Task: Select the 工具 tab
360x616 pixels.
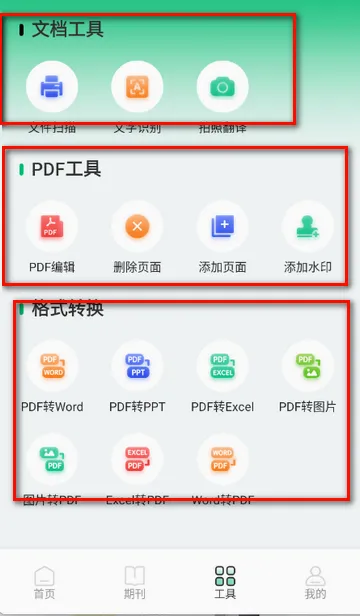Action: point(225,582)
